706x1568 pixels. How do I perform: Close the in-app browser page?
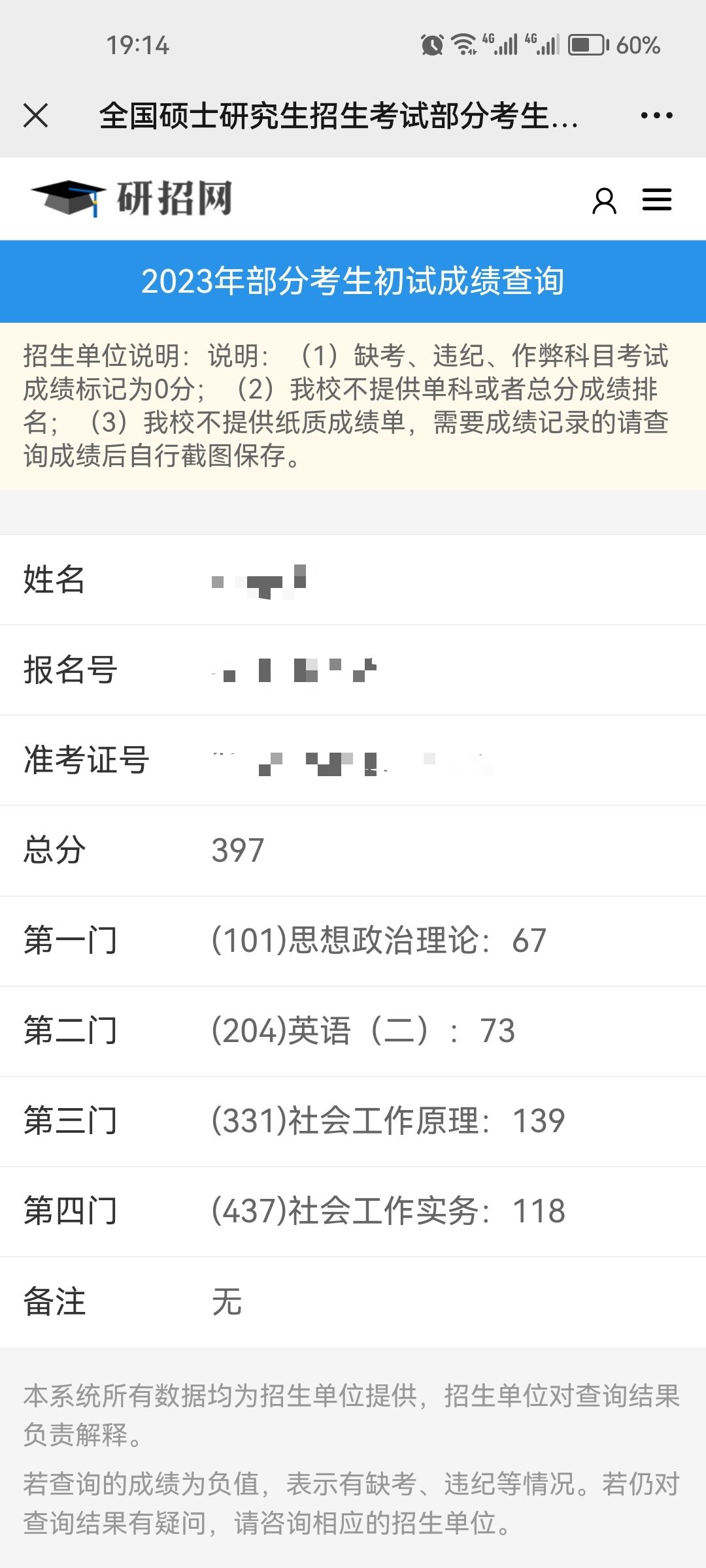[x=36, y=116]
